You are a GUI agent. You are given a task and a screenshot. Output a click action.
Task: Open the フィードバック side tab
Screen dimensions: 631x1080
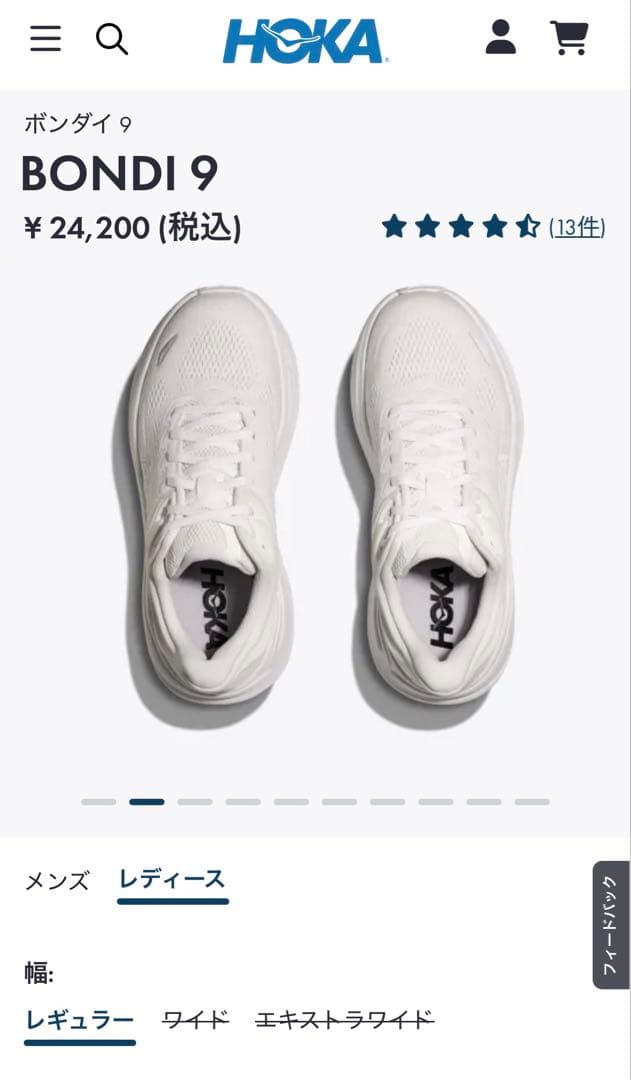[610, 925]
